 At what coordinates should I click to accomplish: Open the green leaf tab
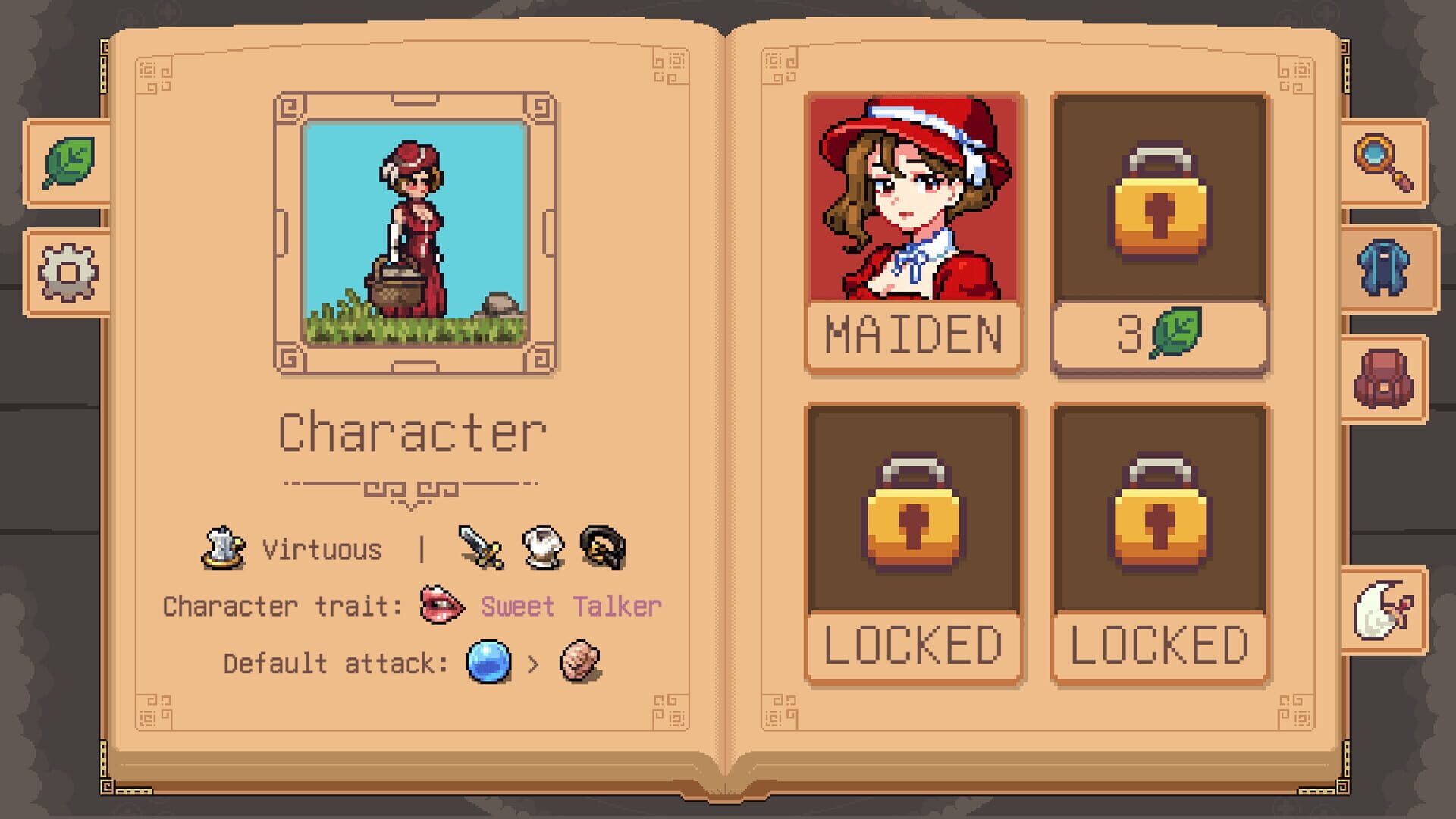coord(69,162)
